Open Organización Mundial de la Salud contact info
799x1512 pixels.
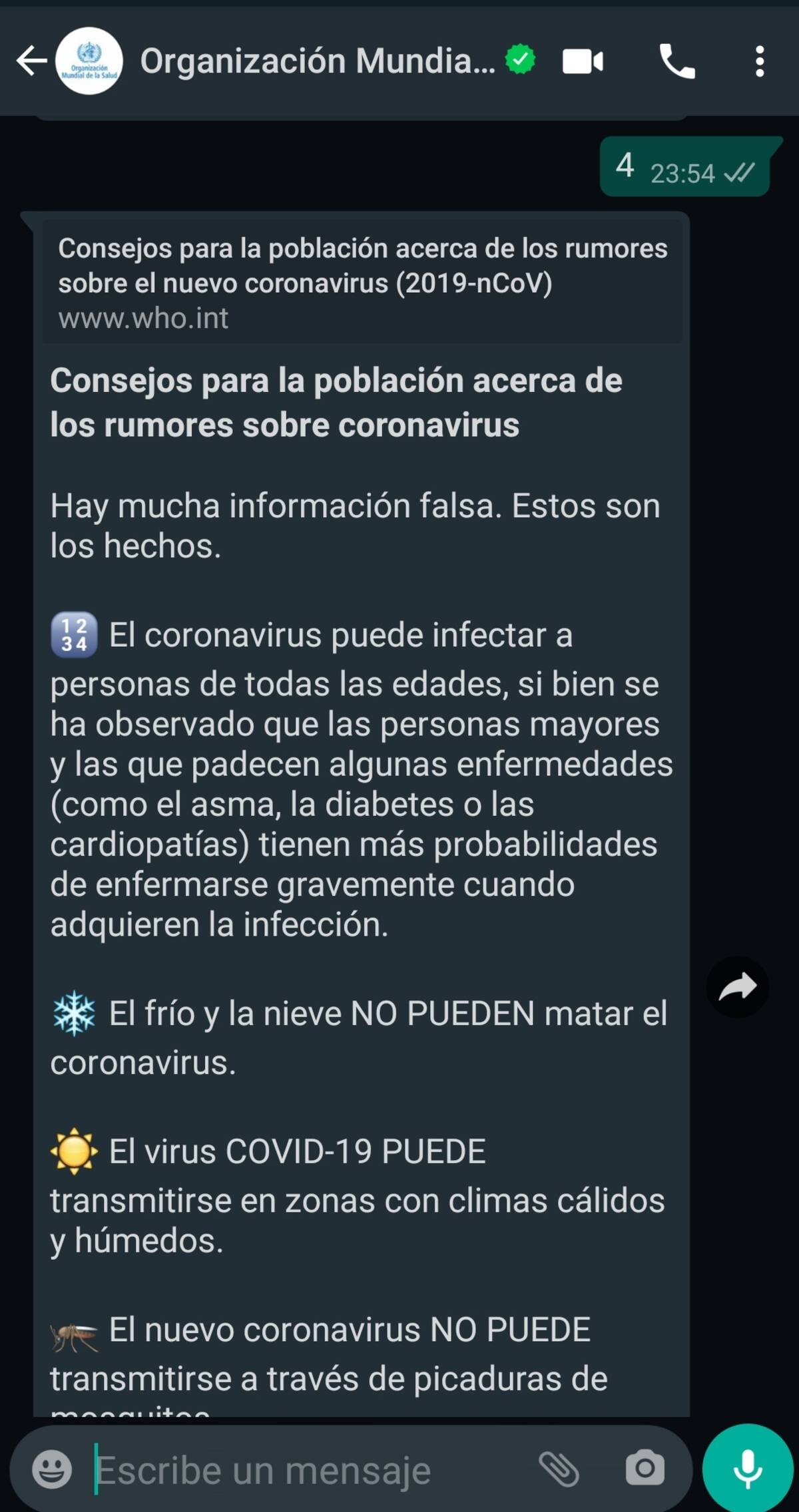[318, 61]
